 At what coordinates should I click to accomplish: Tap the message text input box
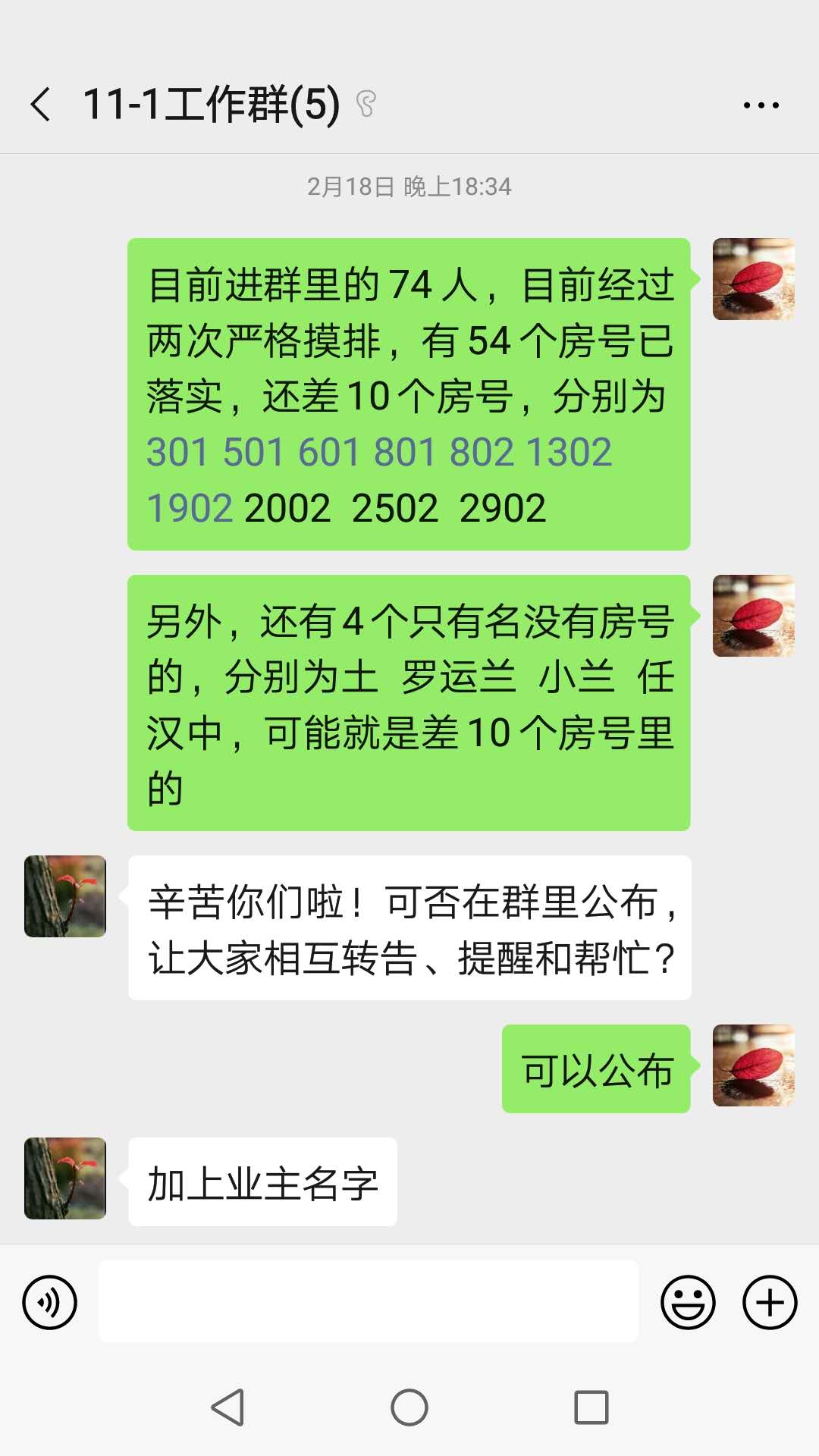pyautogui.click(x=369, y=1301)
